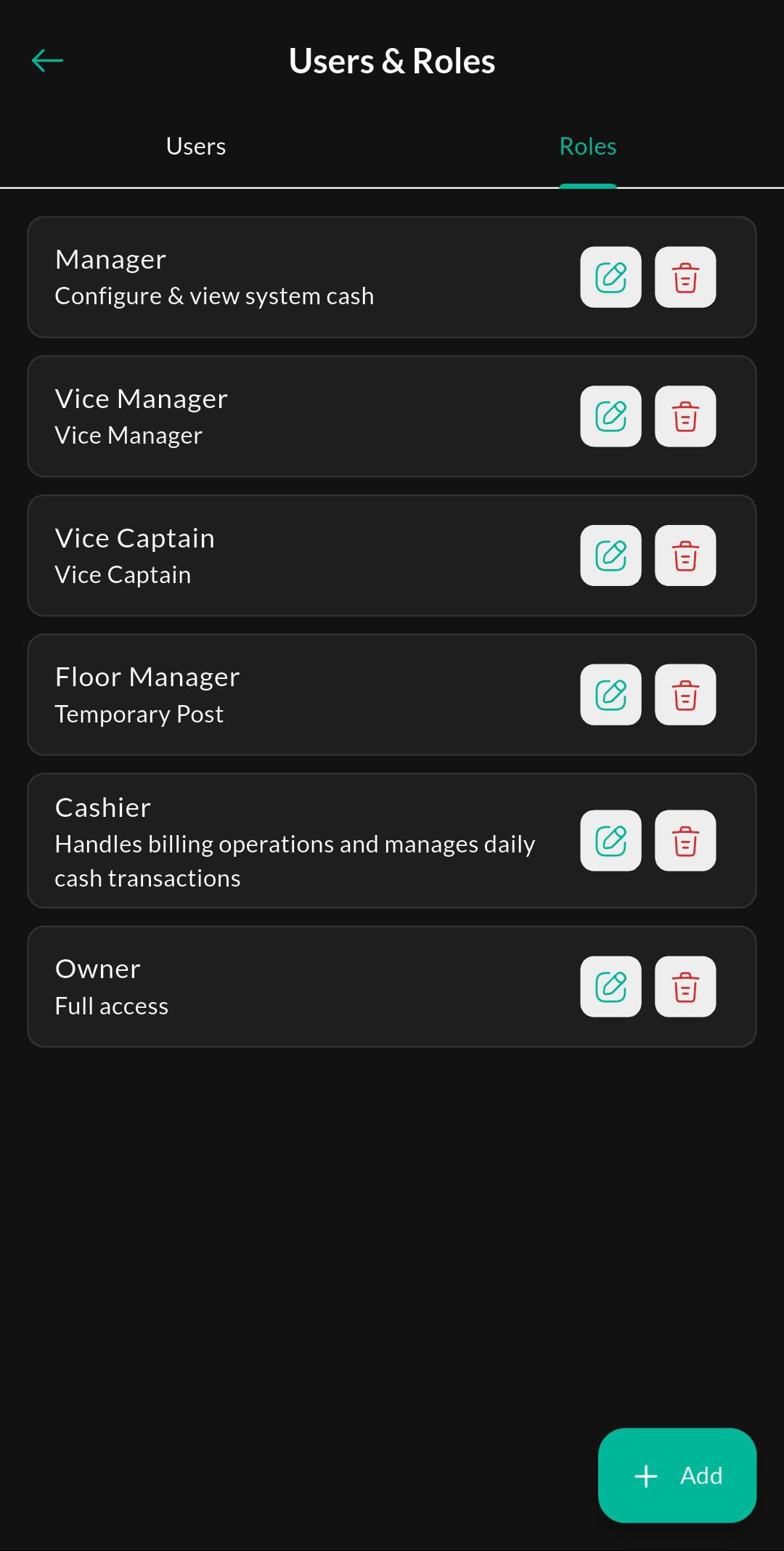784x1551 pixels.
Task: Delete the Floor Manager role
Action: pyautogui.click(x=685, y=695)
